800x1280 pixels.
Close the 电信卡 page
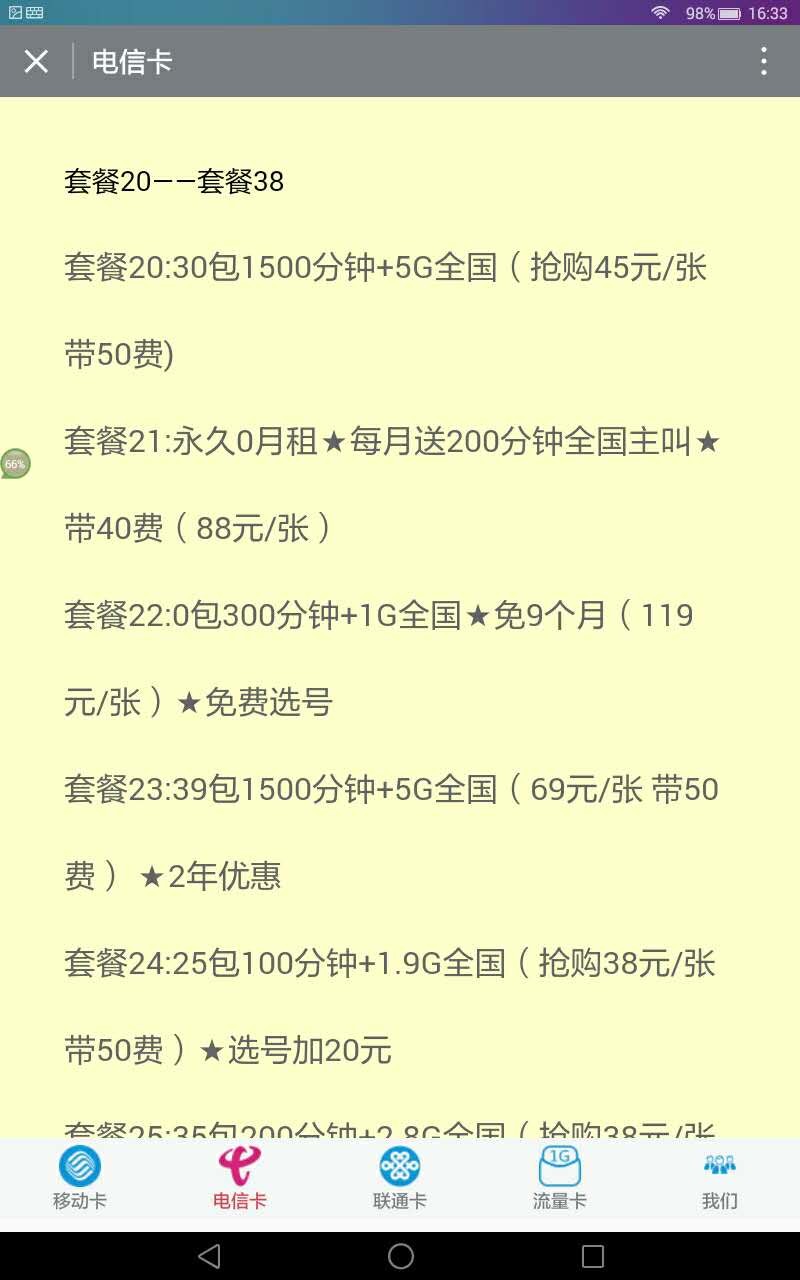[36, 62]
